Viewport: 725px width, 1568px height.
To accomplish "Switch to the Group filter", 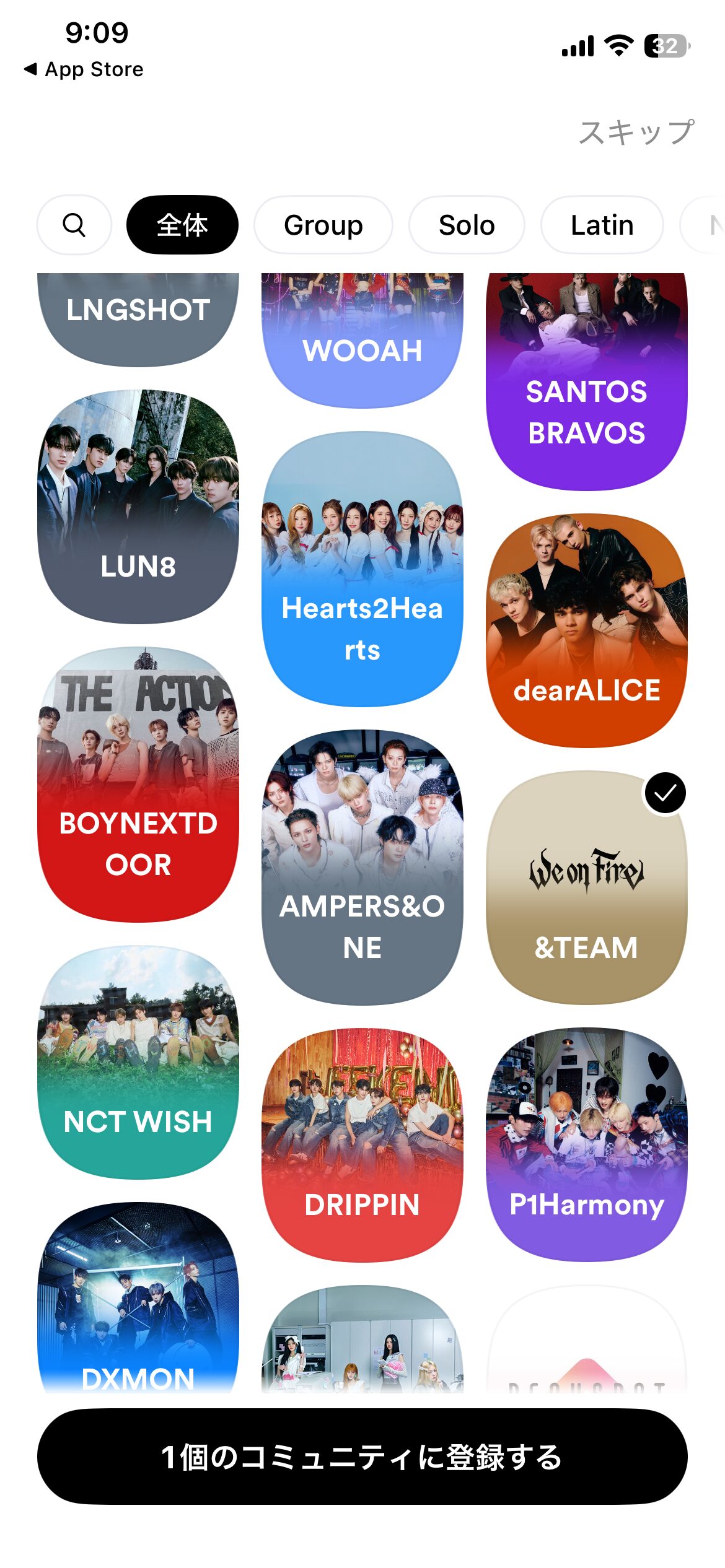I will pyautogui.click(x=323, y=225).
